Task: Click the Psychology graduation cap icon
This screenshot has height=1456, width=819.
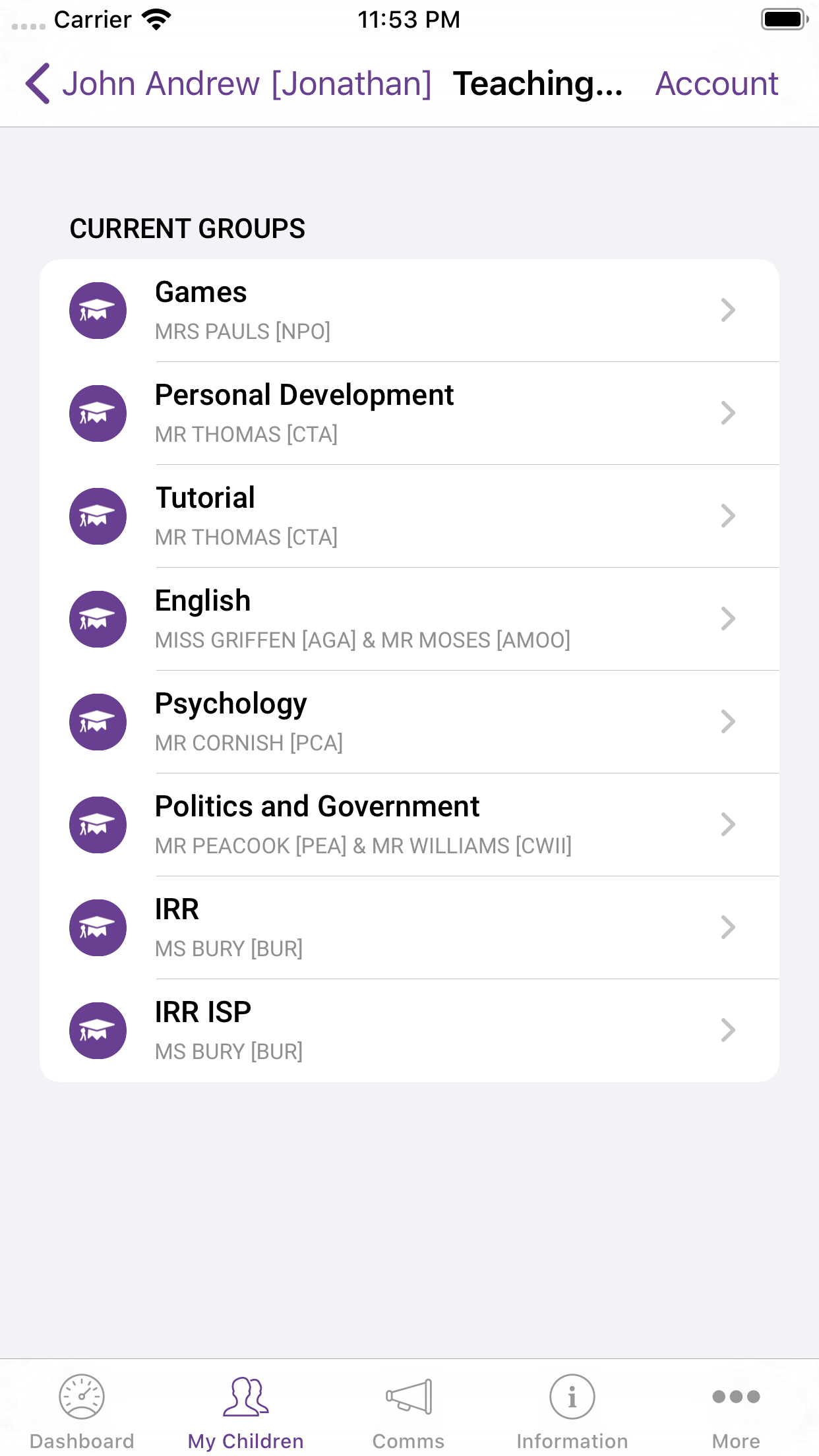Action: coord(98,721)
